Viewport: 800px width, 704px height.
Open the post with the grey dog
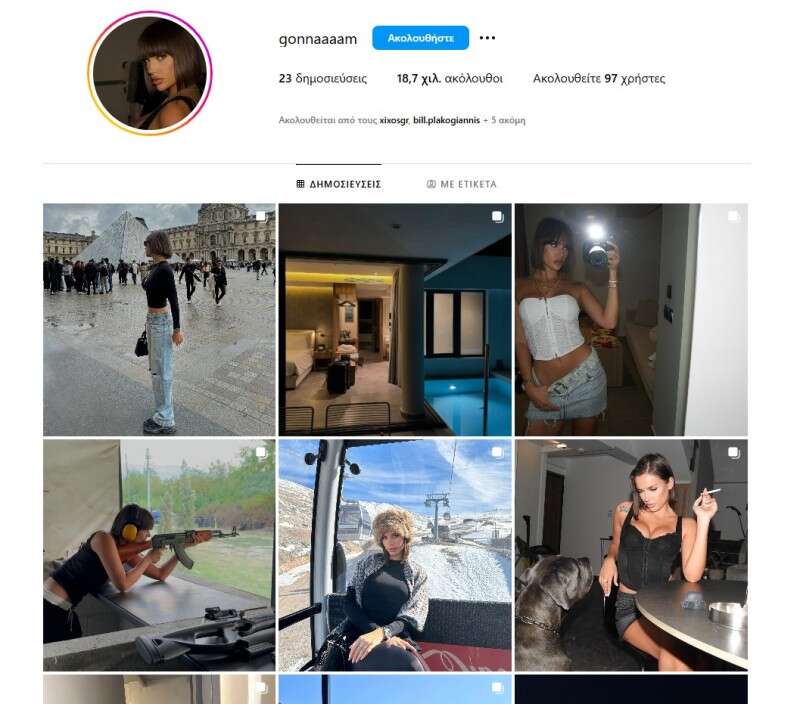click(631, 555)
